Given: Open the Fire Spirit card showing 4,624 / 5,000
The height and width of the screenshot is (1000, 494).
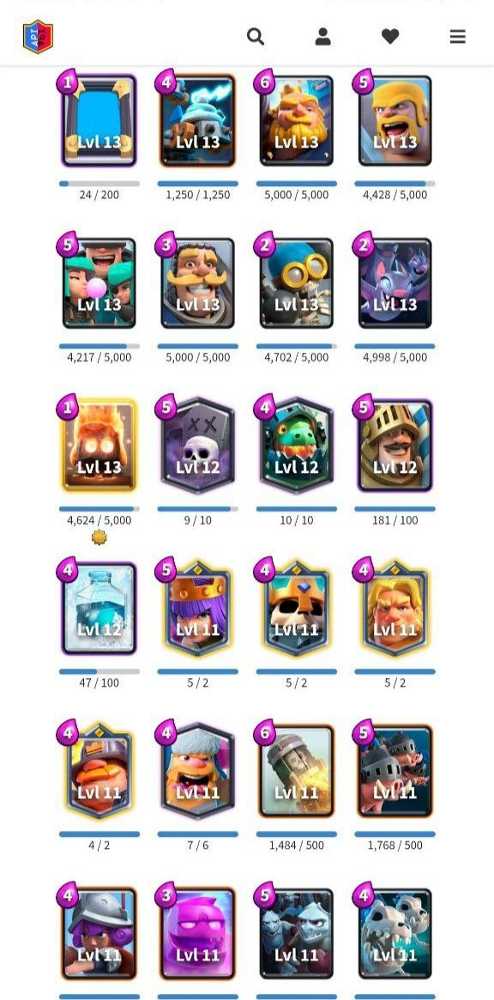Looking at the screenshot, I should point(99,445).
